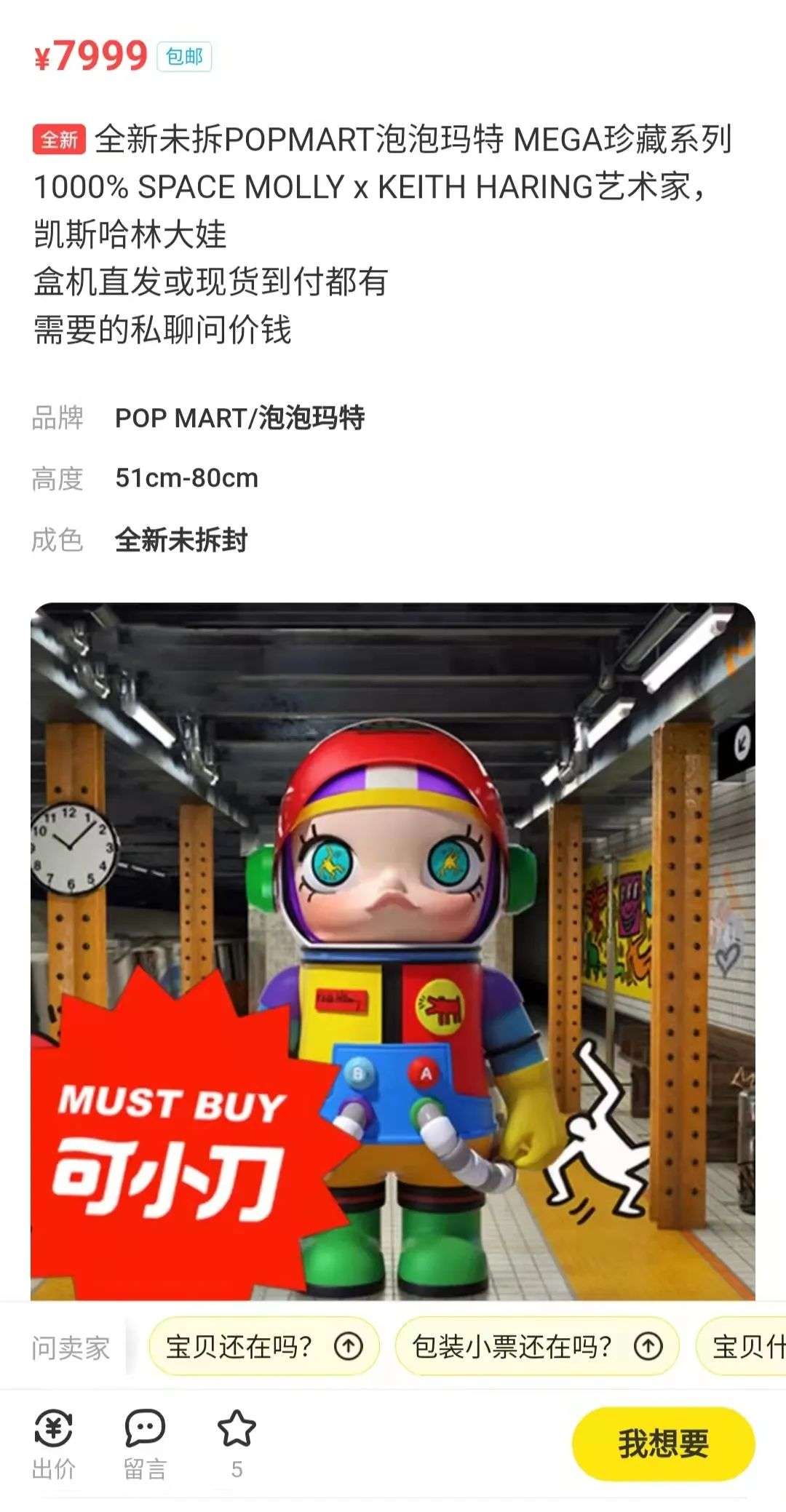Send quick question 包装小票还在吗?
This screenshot has height=1512, width=786.
click(536, 1347)
